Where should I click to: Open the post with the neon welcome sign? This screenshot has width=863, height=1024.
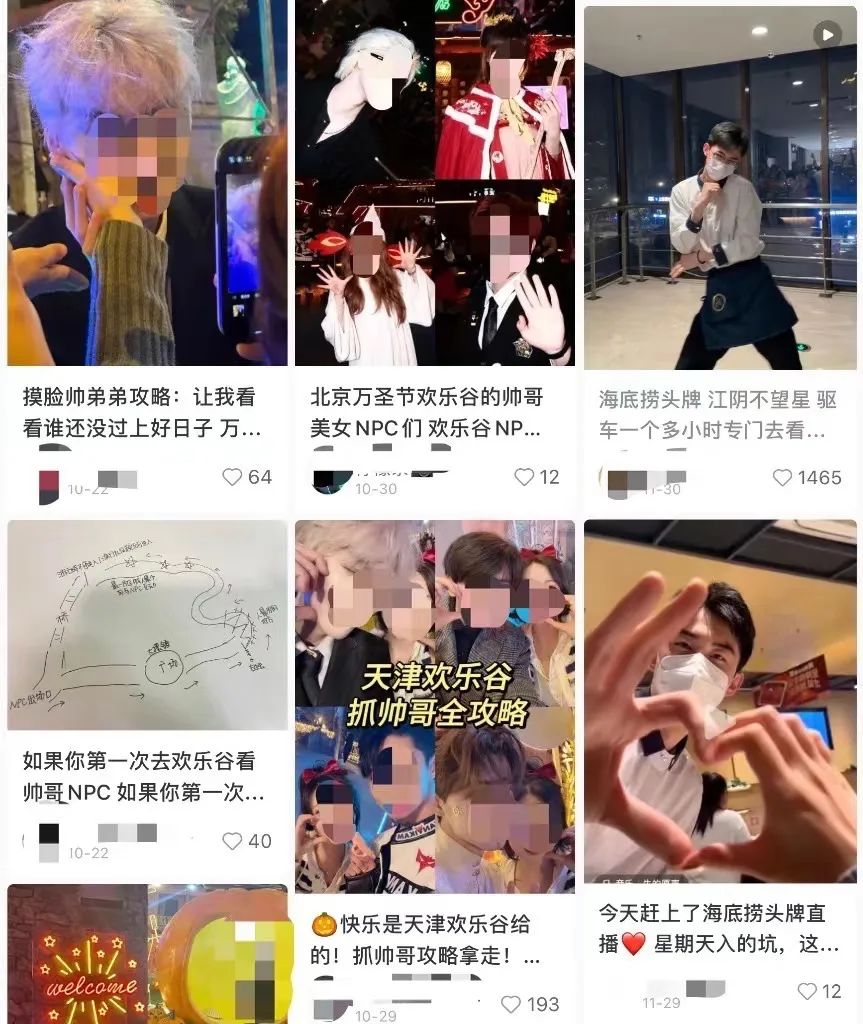click(x=147, y=955)
